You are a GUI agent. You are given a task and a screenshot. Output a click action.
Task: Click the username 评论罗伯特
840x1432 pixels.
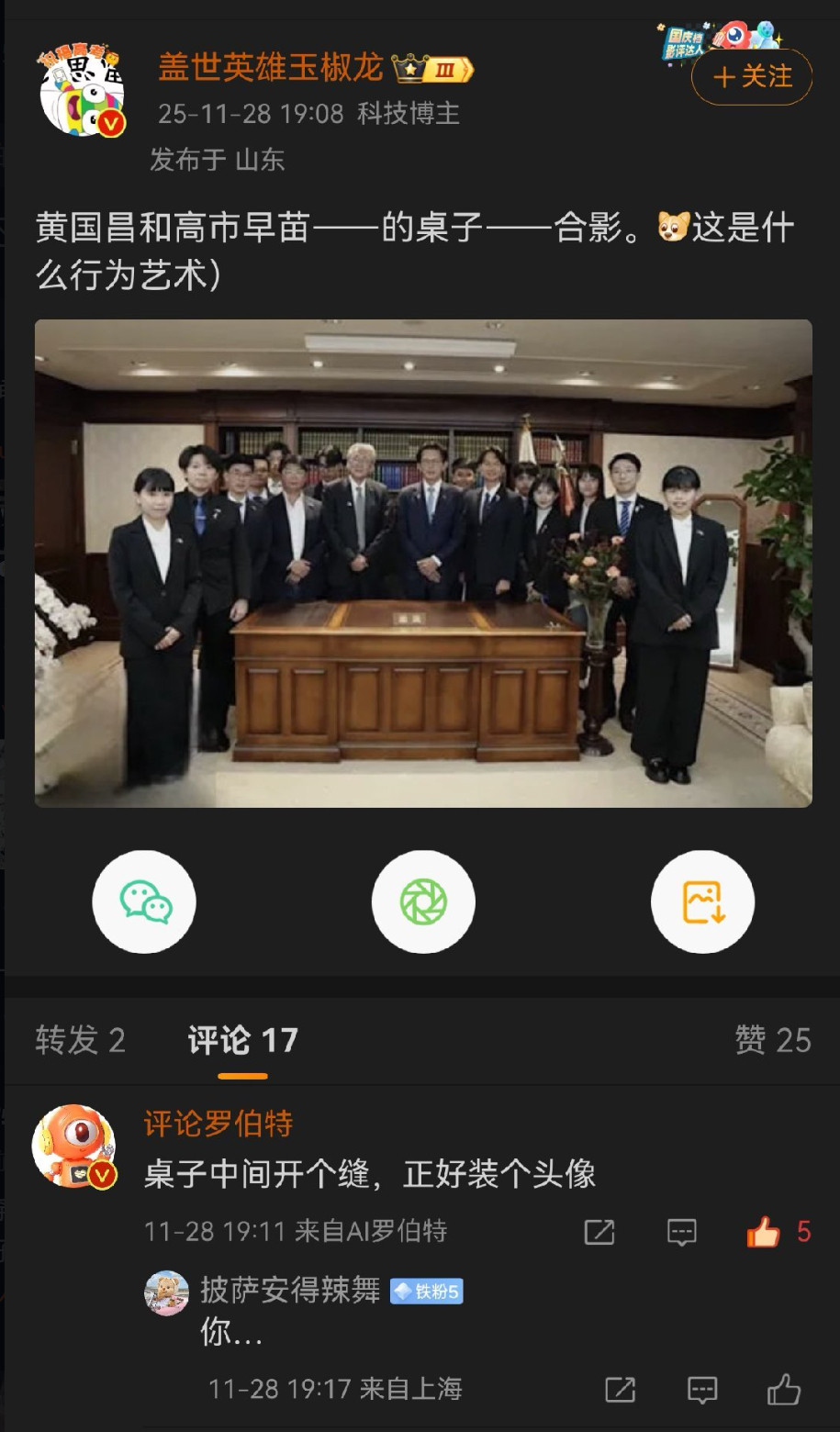point(219,1120)
